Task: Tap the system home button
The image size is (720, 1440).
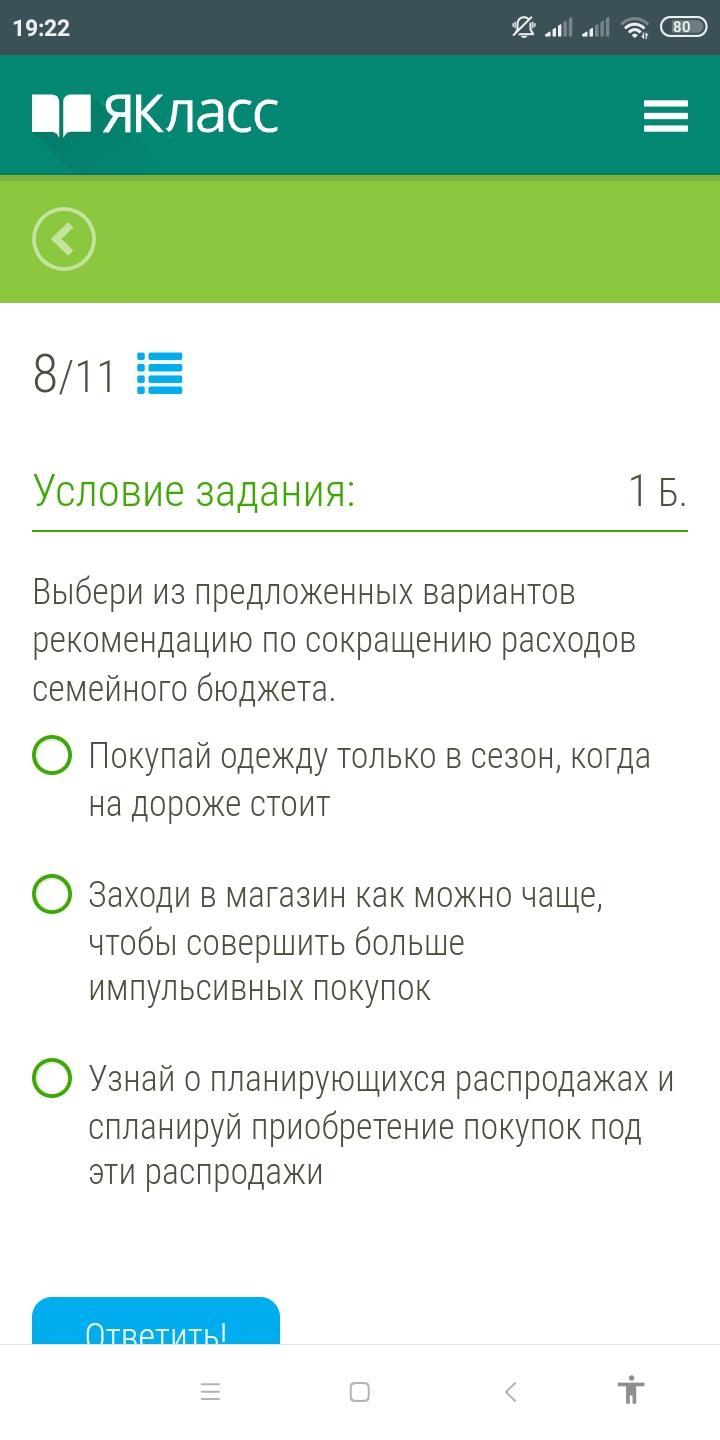Action: (360, 1392)
